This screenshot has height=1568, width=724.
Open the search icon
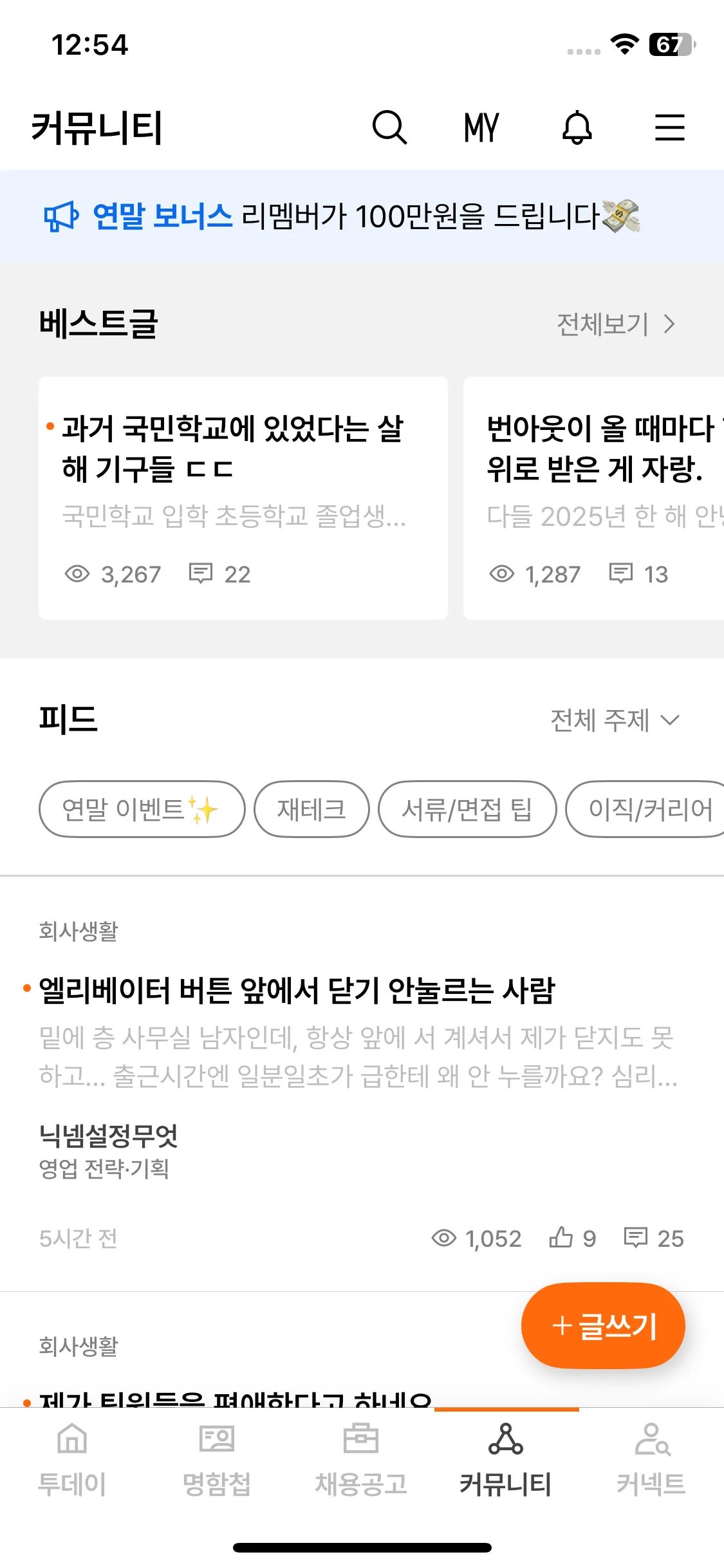(389, 127)
